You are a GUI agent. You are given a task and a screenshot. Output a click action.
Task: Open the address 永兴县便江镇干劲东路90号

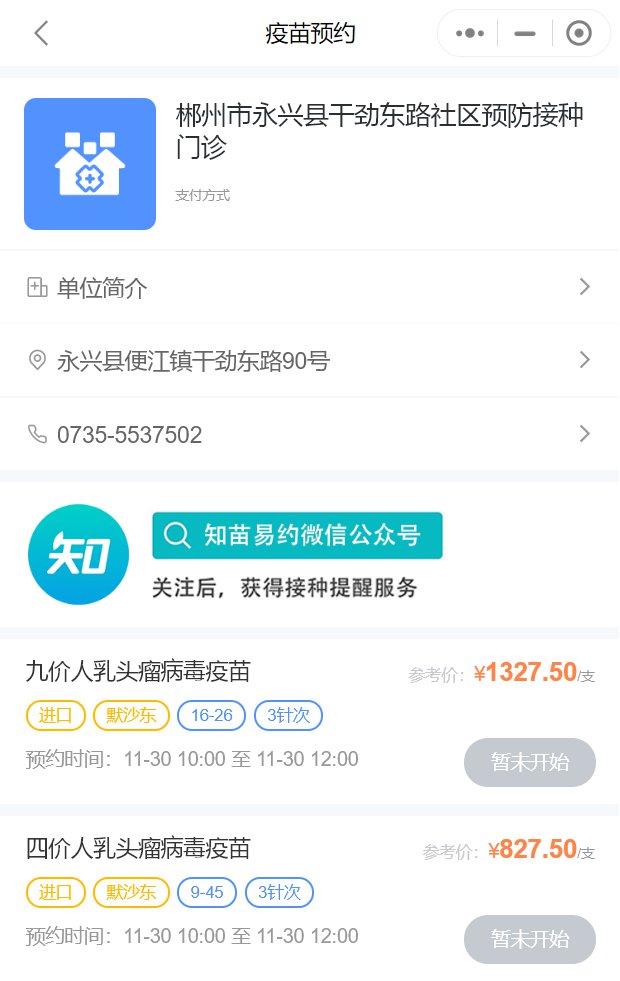point(309,361)
